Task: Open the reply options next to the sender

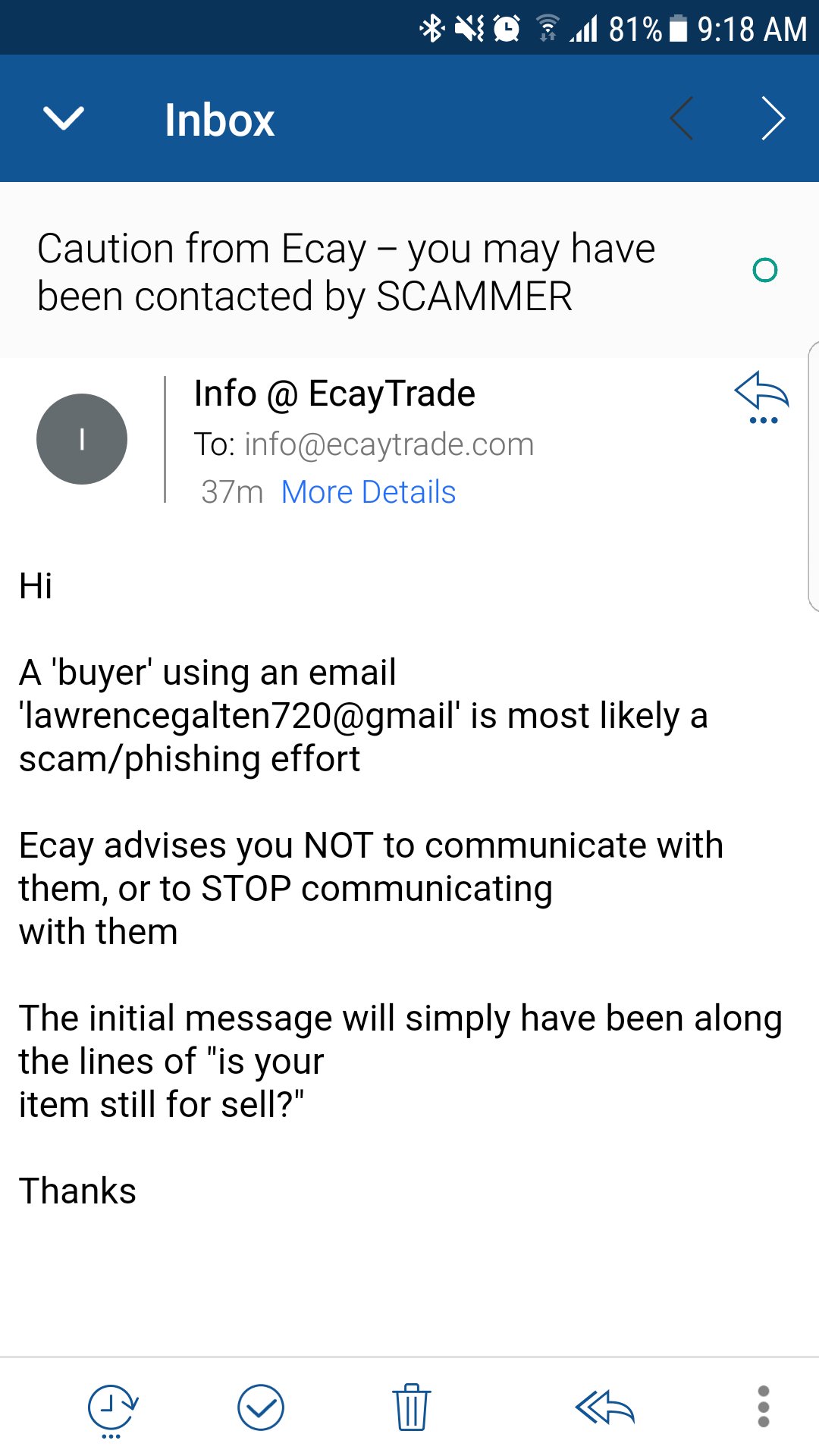Action: (x=762, y=397)
